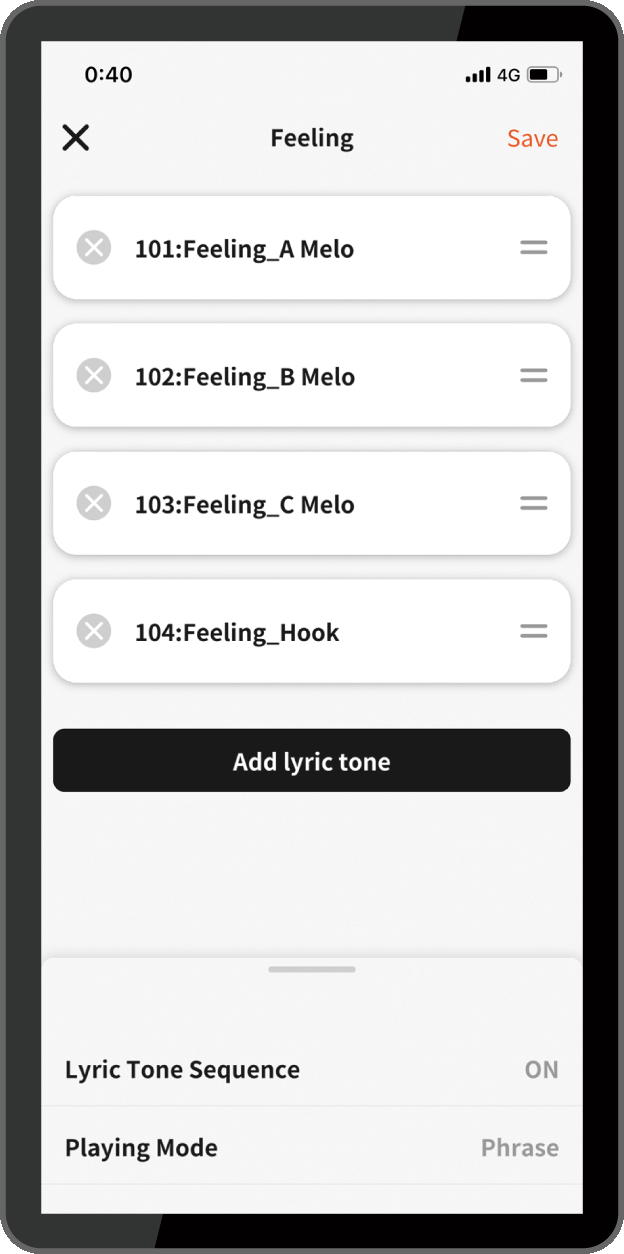Remove 101:Feeling_A Melo from list

[x=94, y=247]
